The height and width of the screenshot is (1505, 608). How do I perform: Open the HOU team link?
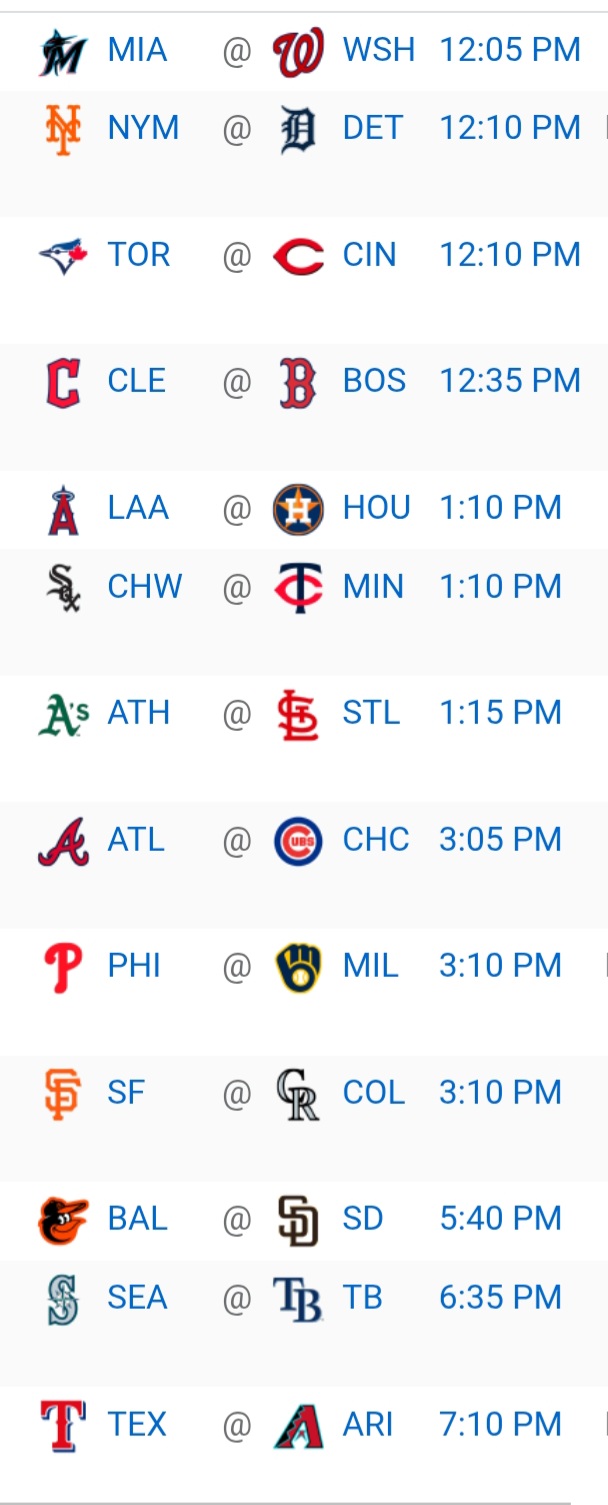376,508
